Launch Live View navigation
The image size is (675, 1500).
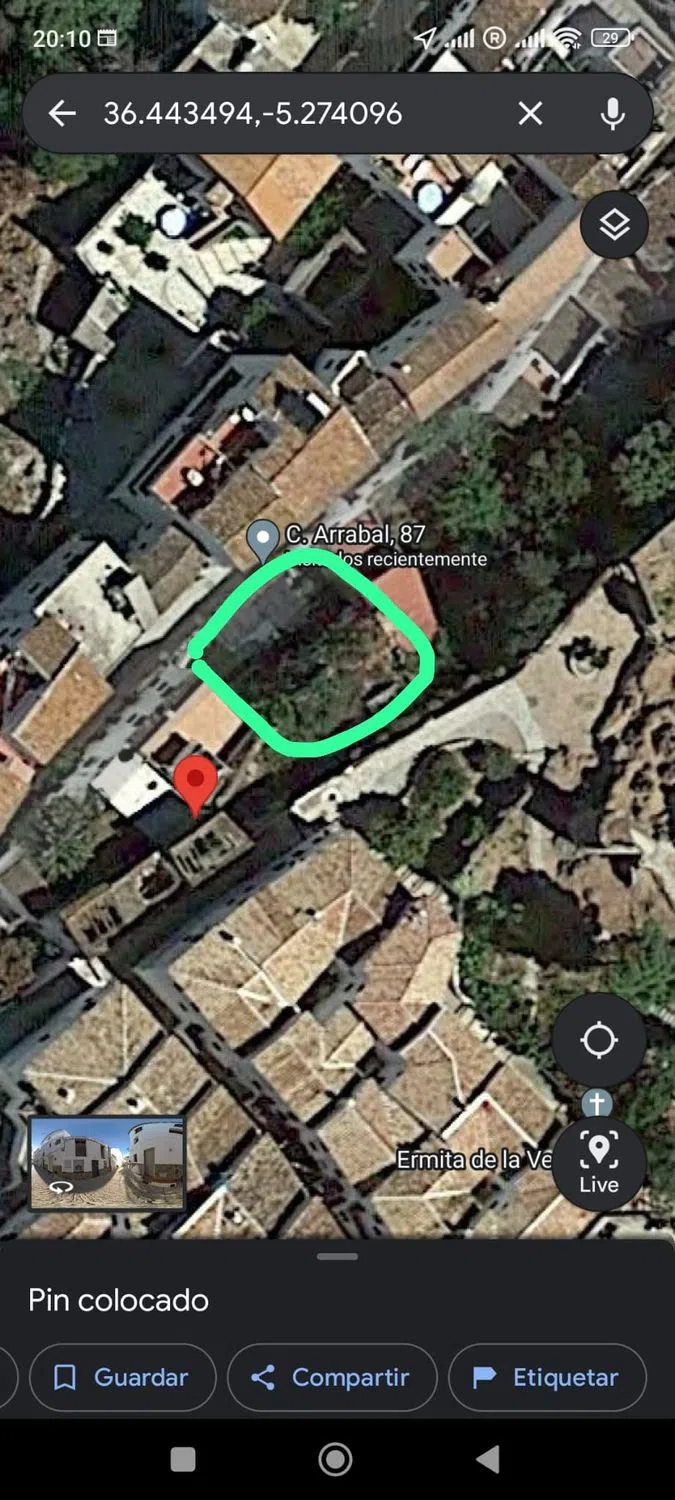598,1163
